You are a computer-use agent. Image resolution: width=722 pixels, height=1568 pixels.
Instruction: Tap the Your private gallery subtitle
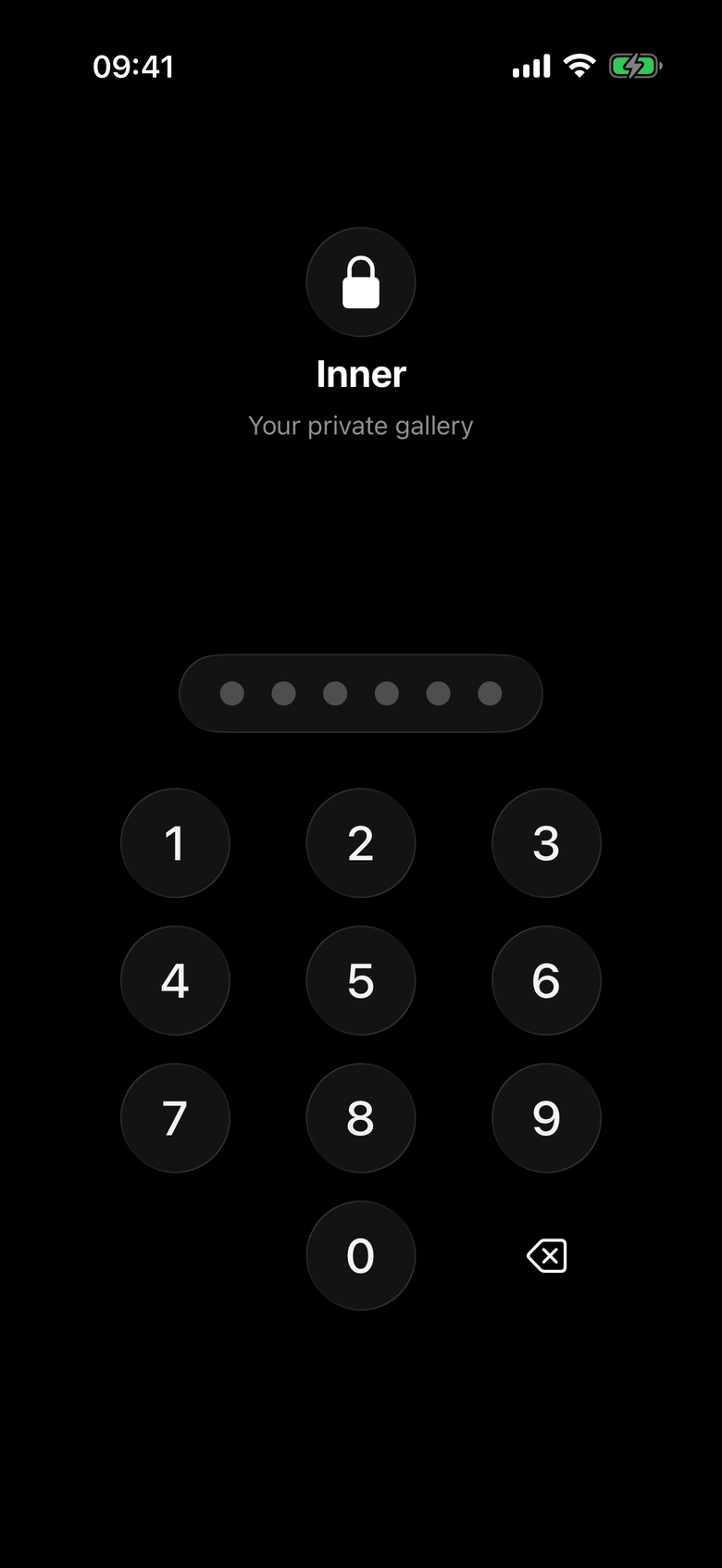click(x=360, y=425)
